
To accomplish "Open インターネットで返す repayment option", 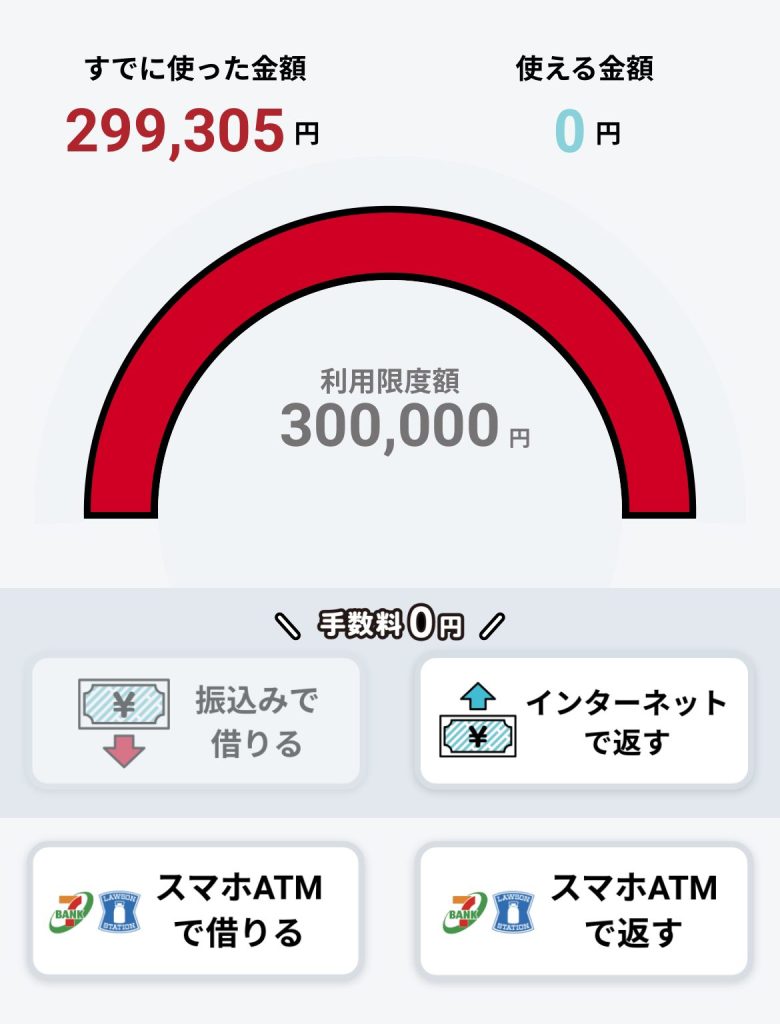I will coord(583,721).
